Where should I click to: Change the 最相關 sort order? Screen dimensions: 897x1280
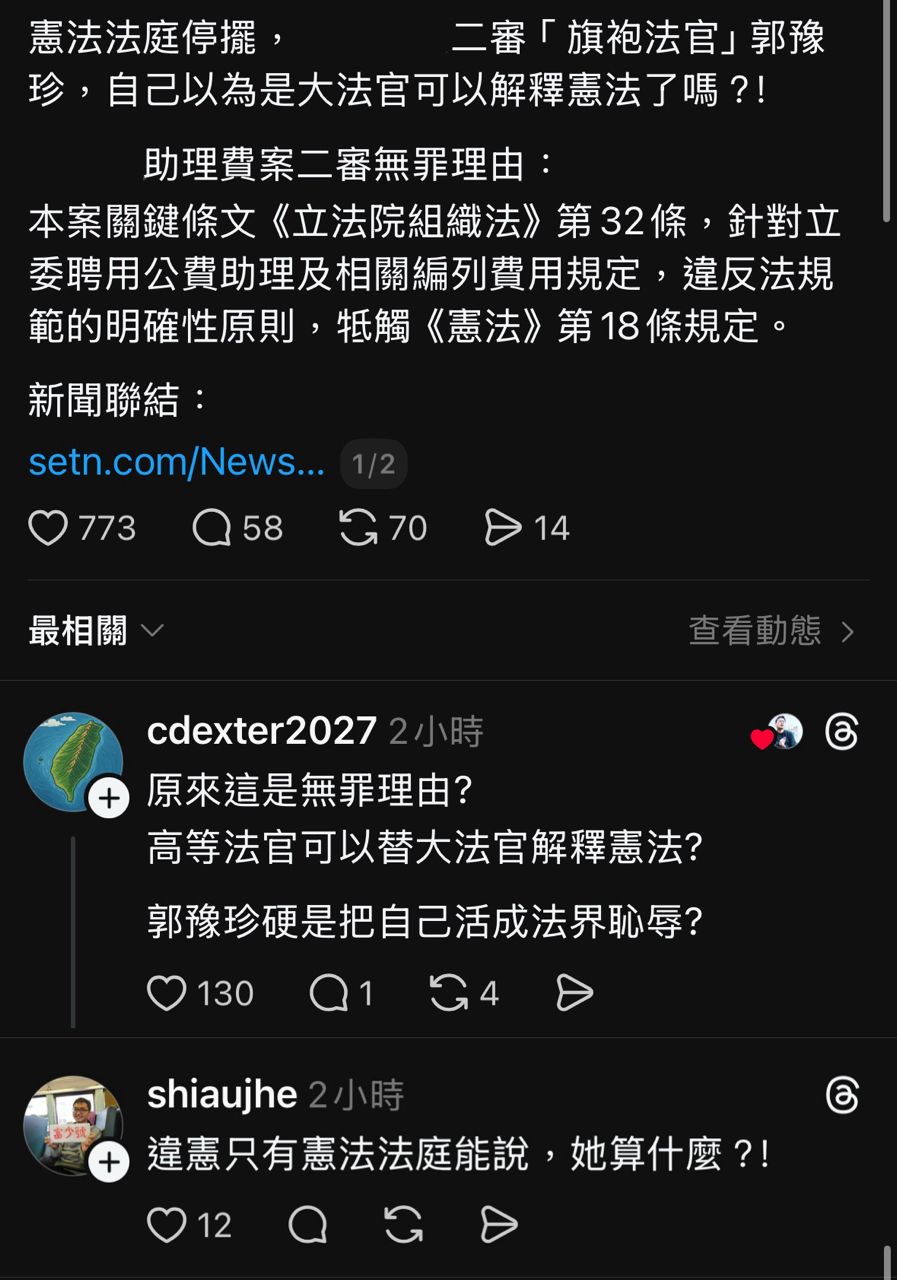click(x=96, y=631)
